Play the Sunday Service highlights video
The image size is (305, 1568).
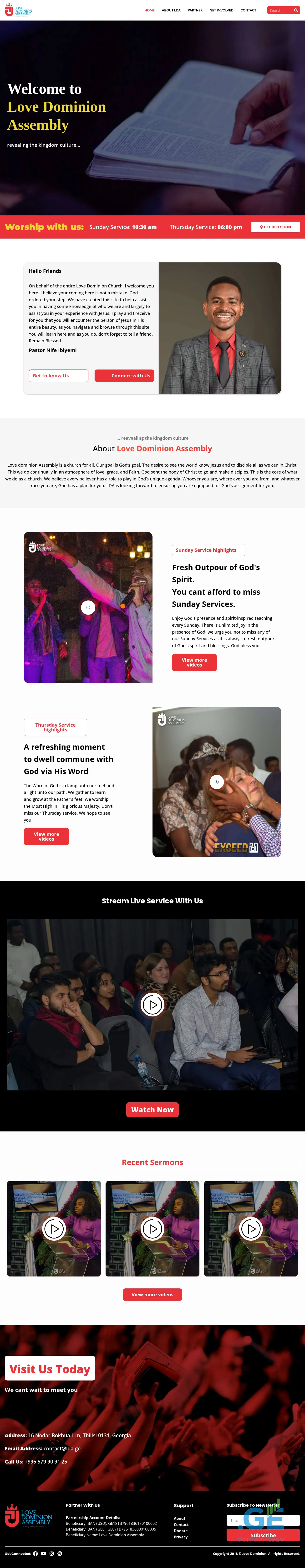88,608
